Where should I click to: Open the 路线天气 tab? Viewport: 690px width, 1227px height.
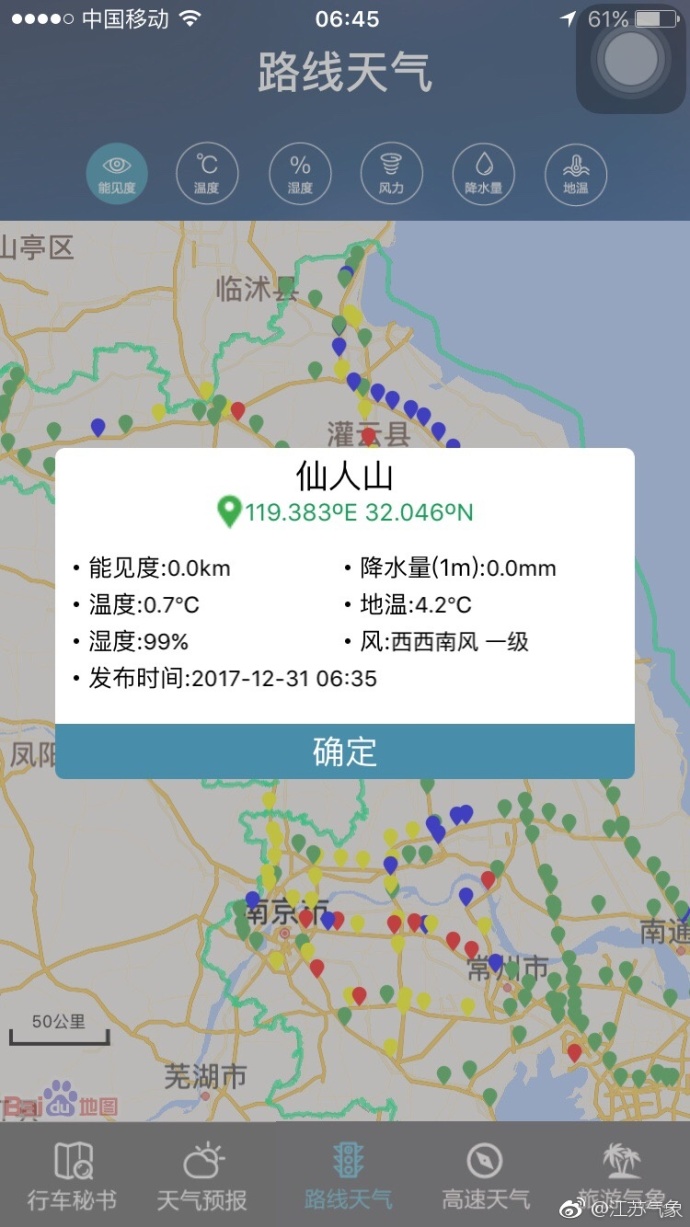tap(347, 1176)
